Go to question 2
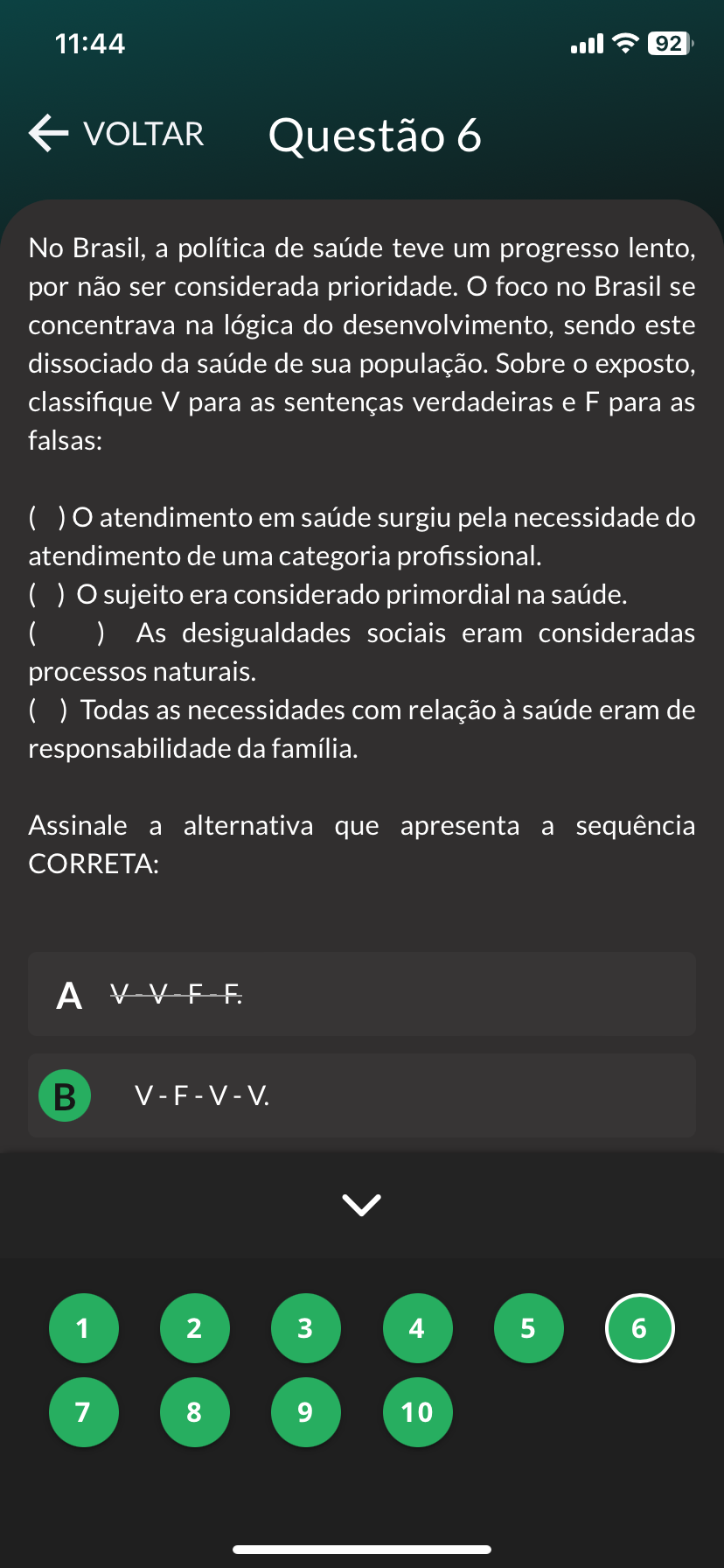This screenshot has height=1568, width=724. click(194, 1328)
